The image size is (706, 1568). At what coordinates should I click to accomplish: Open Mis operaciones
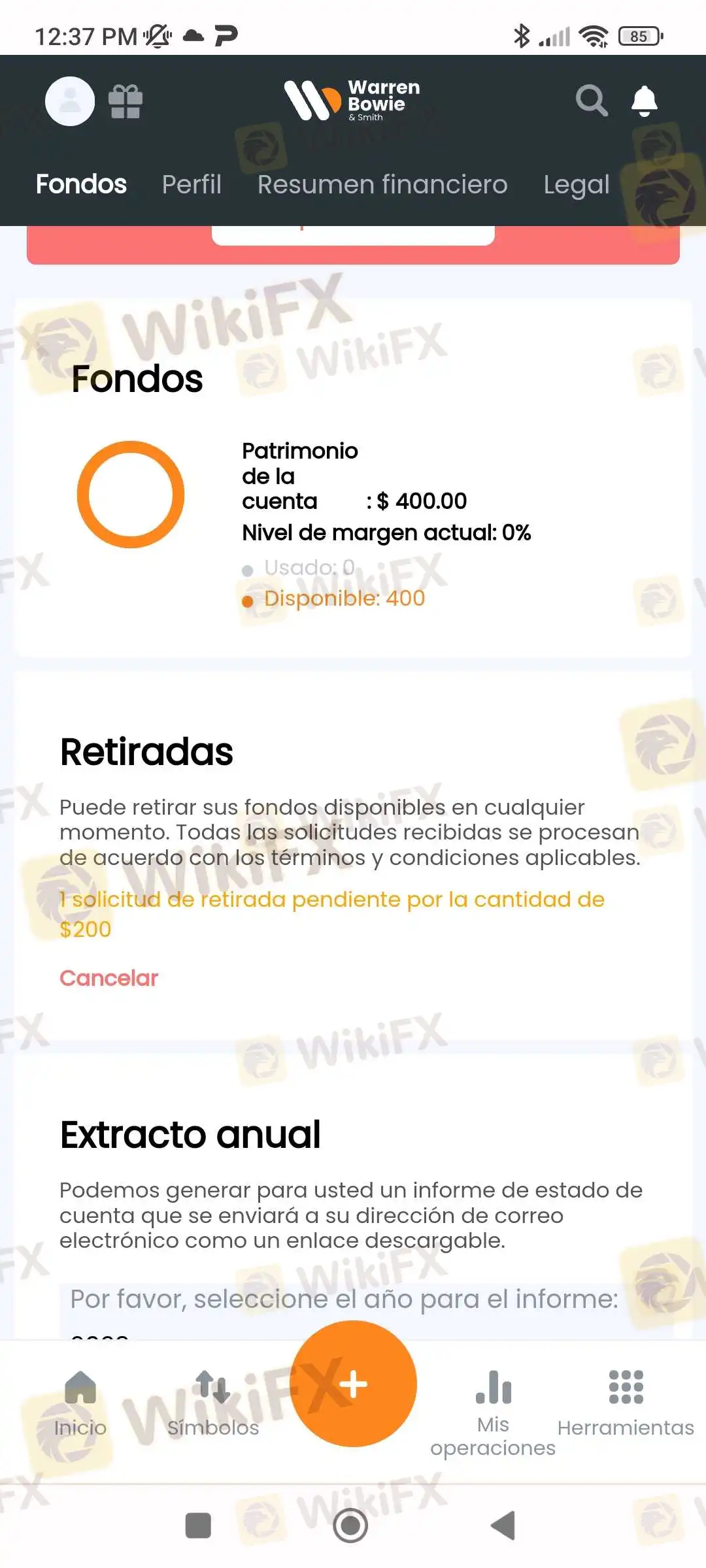click(x=493, y=1411)
